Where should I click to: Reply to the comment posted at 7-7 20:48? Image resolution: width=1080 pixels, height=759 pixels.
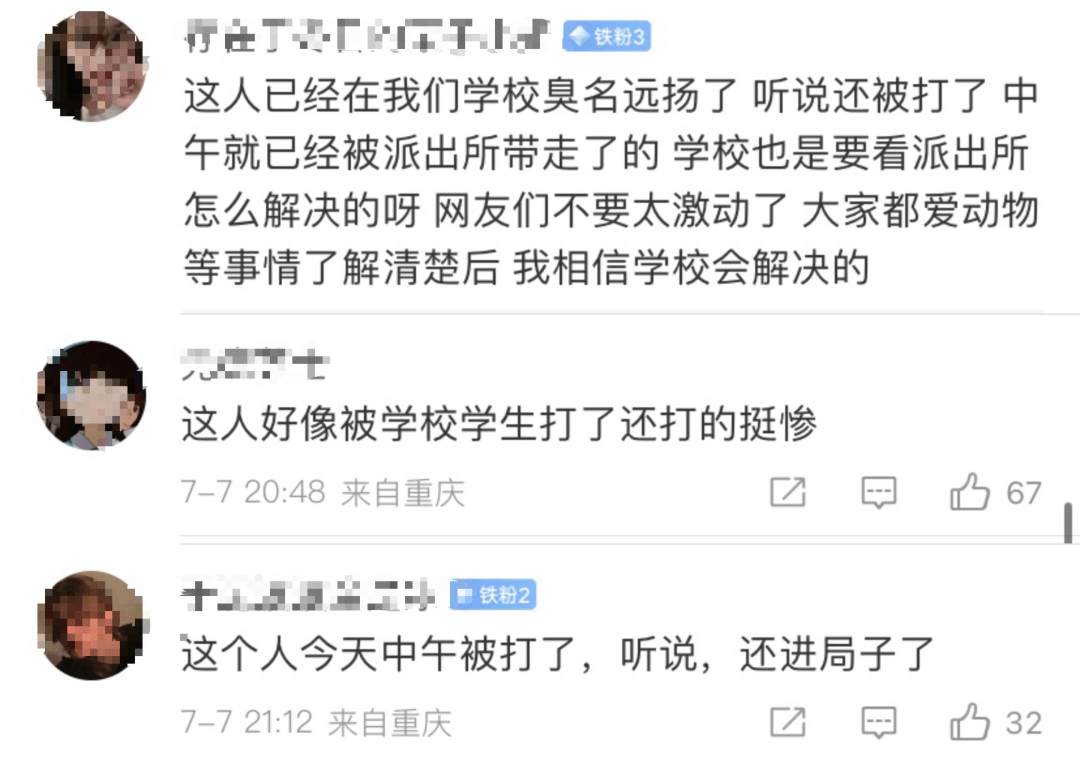coord(879,492)
